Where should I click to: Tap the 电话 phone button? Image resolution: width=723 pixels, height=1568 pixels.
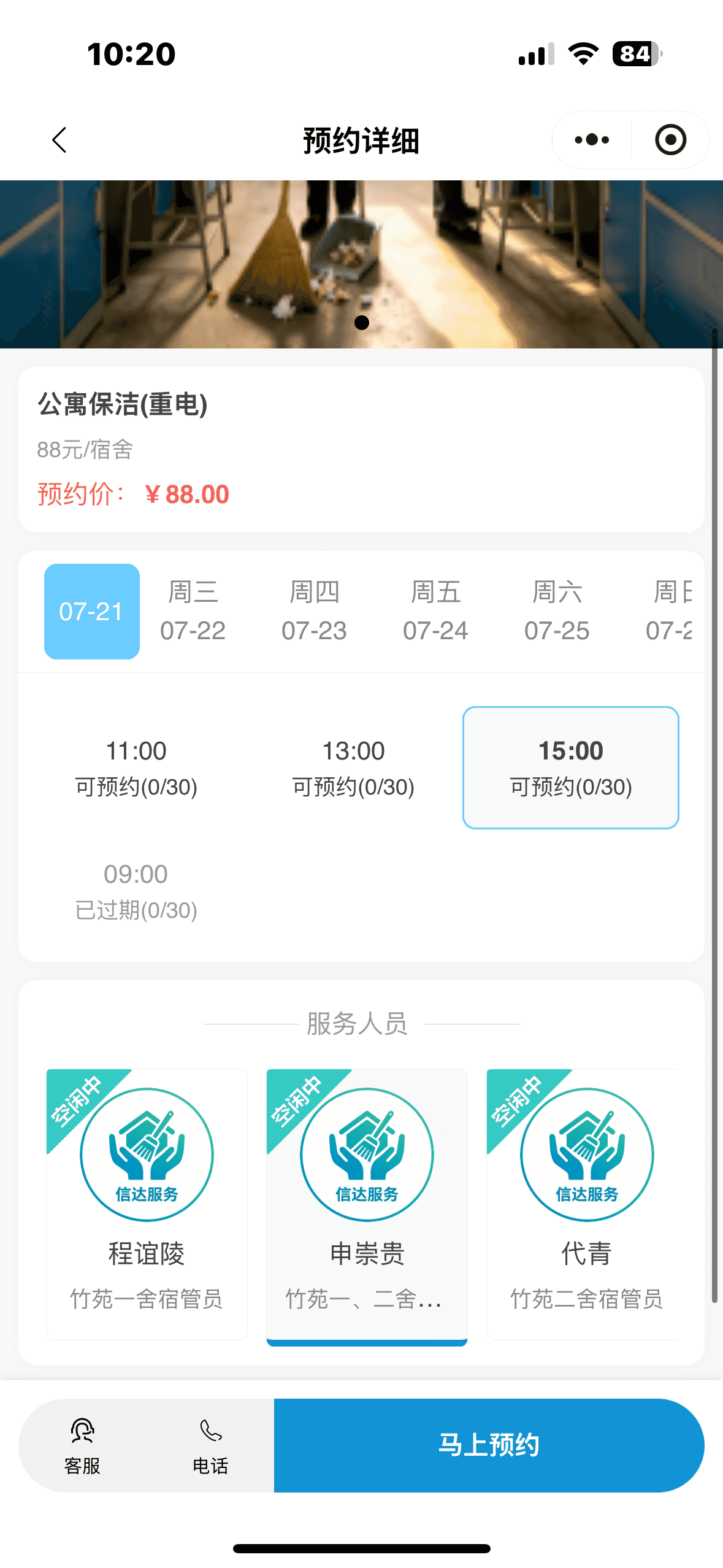pyautogui.click(x=210, y=1446)
